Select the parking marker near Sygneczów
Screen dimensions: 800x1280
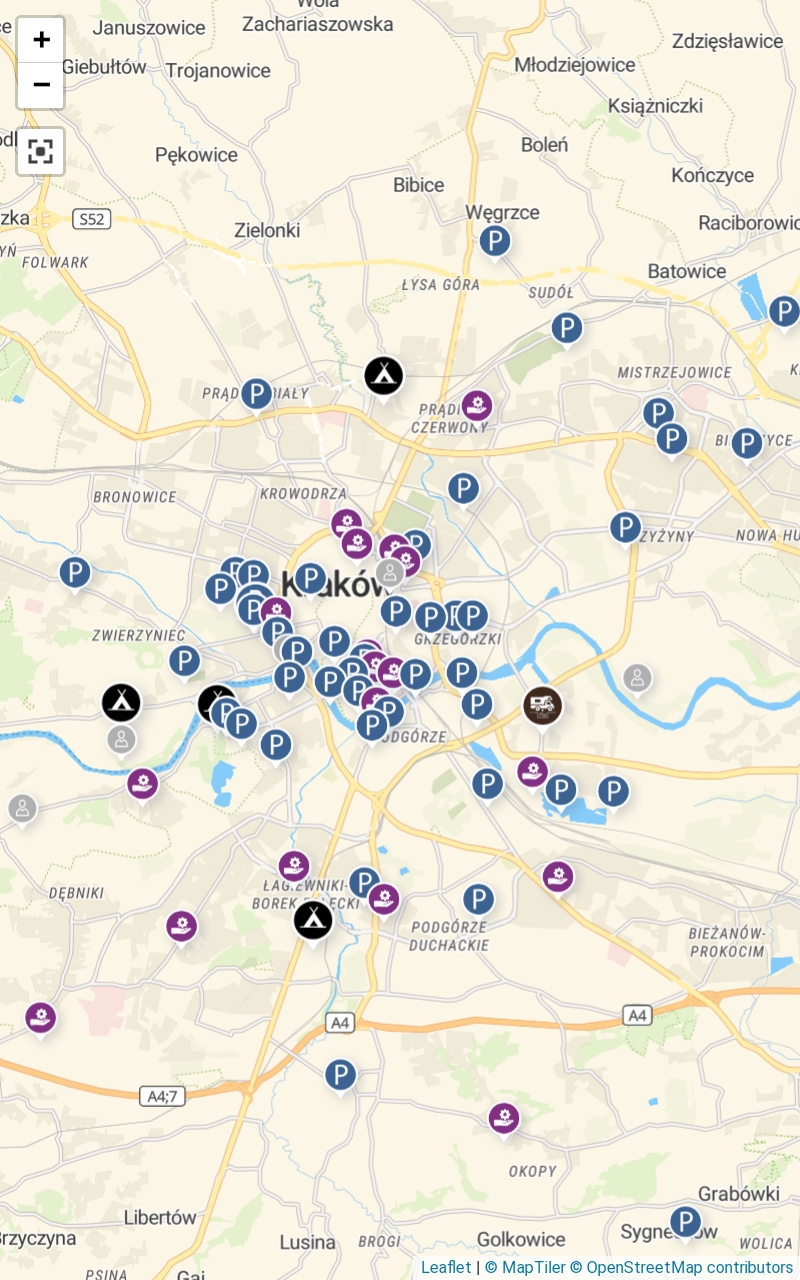685,1222
